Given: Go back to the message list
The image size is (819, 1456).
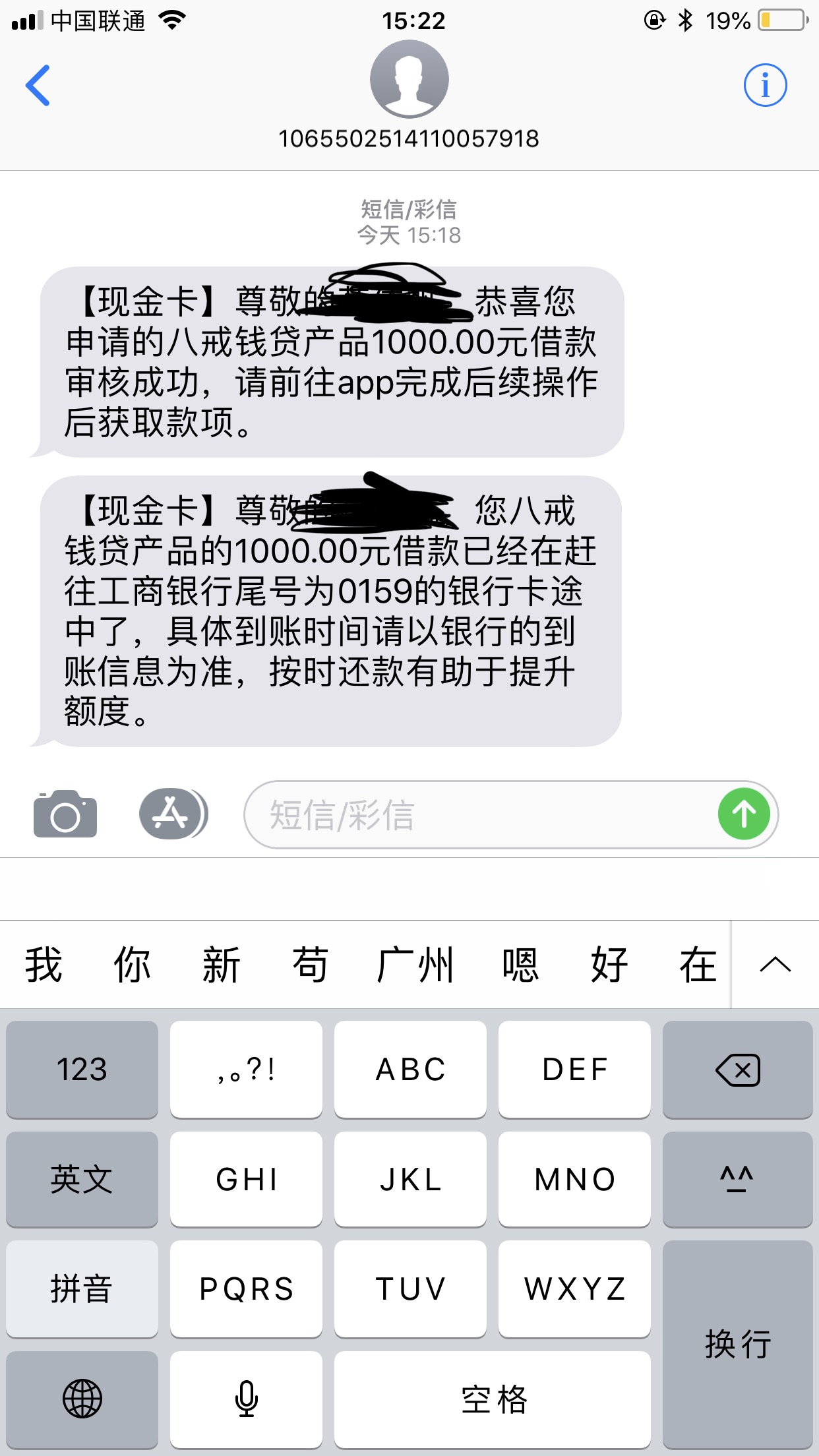Looking at the screenshot, I should click(x=38, y=85).
